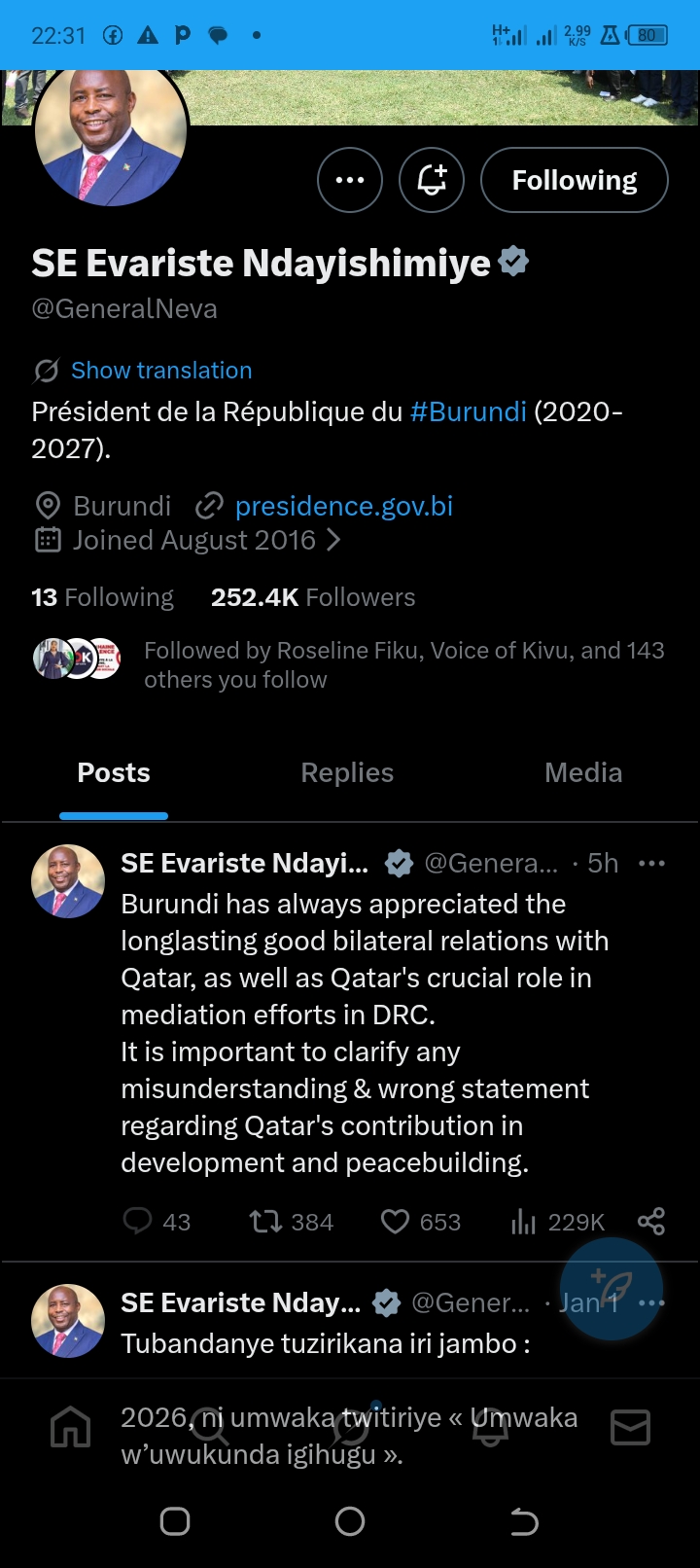This screenshot has height=1568, width=700.
Task: Open more options on the Qatar post
Action: (652, 863)
